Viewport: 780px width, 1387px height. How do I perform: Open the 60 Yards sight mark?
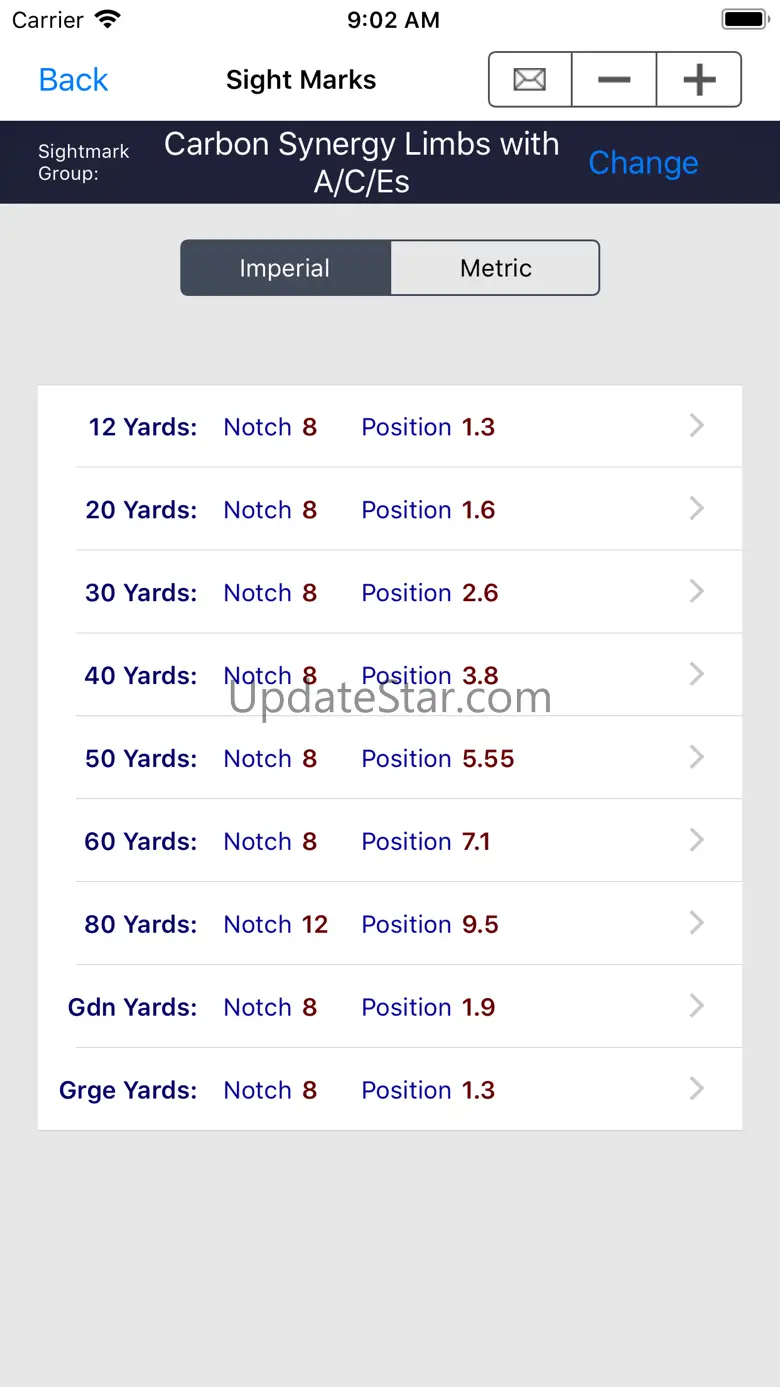click(390, 842)
